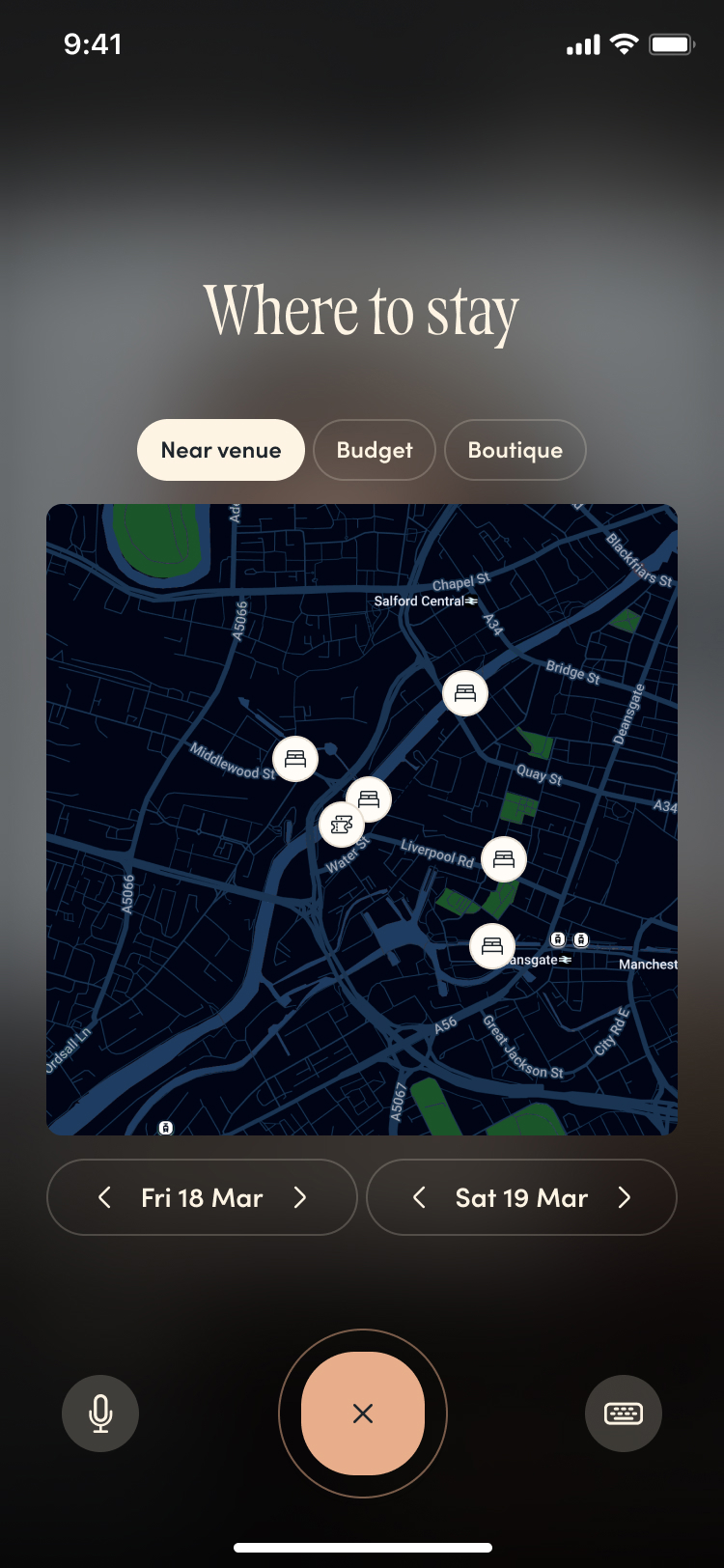Activate the microphone input

[x=100, y=1414]
